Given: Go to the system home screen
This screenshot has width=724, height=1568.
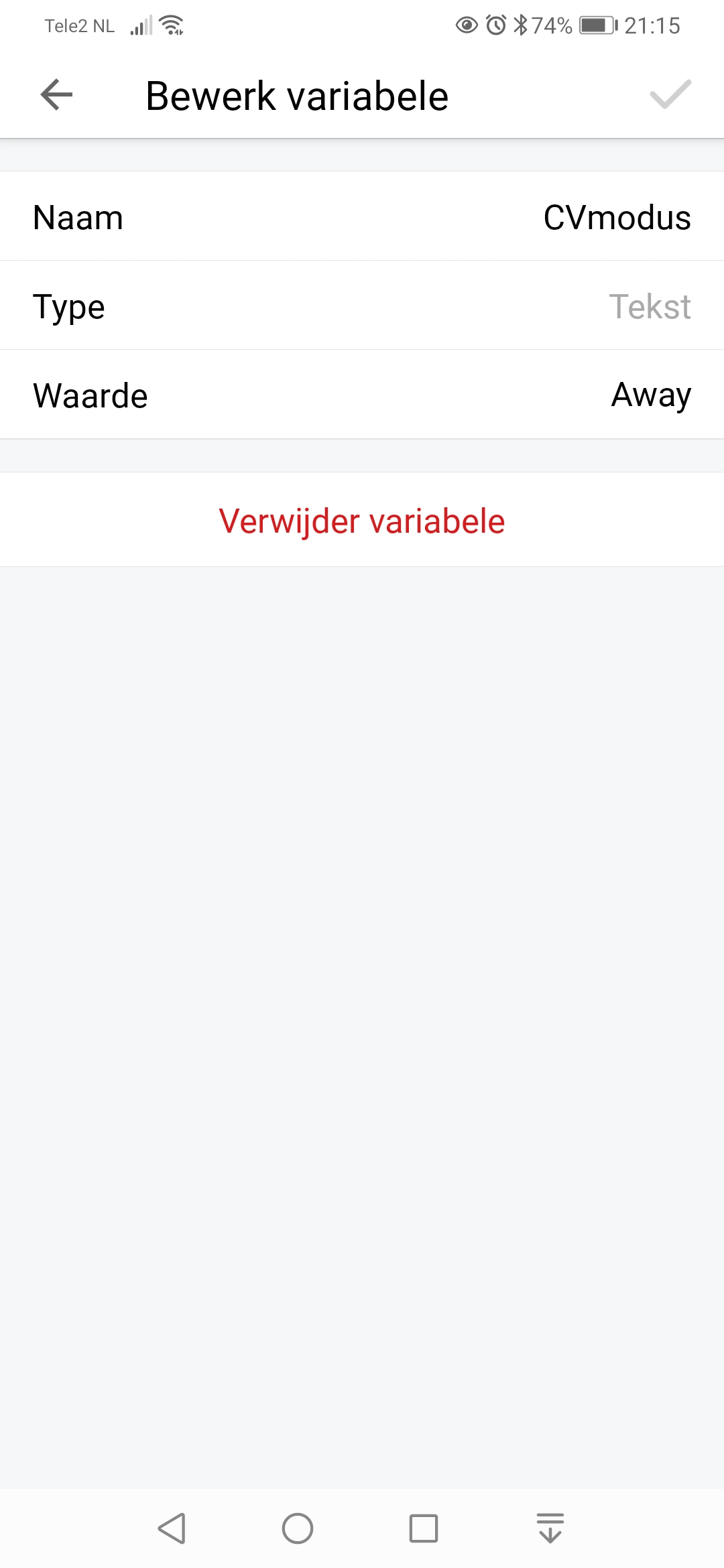Looking at the screenshot, I should pos(298,1528).
